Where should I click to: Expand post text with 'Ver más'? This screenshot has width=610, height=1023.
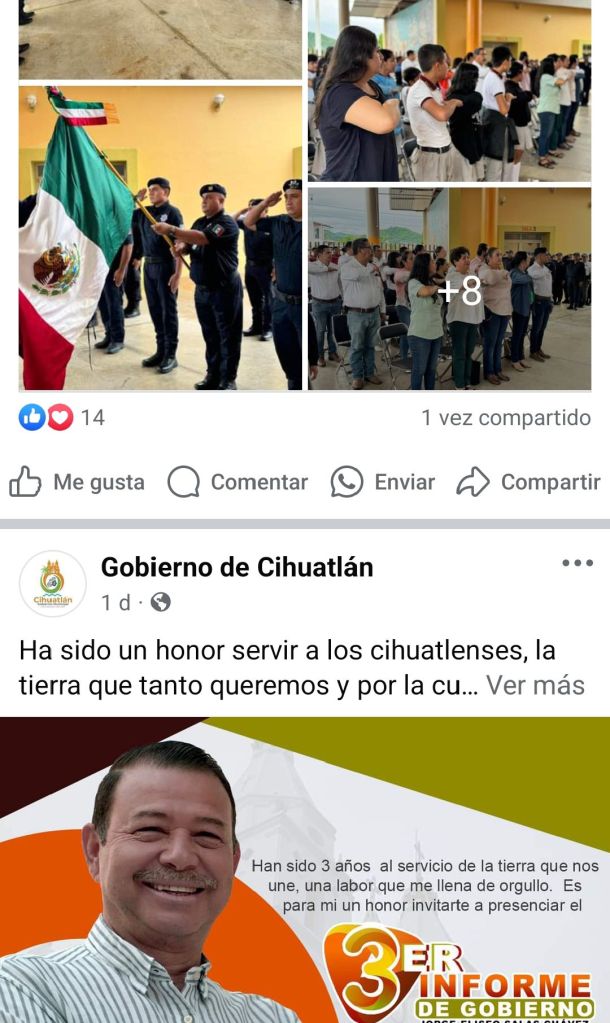point(535,686)
